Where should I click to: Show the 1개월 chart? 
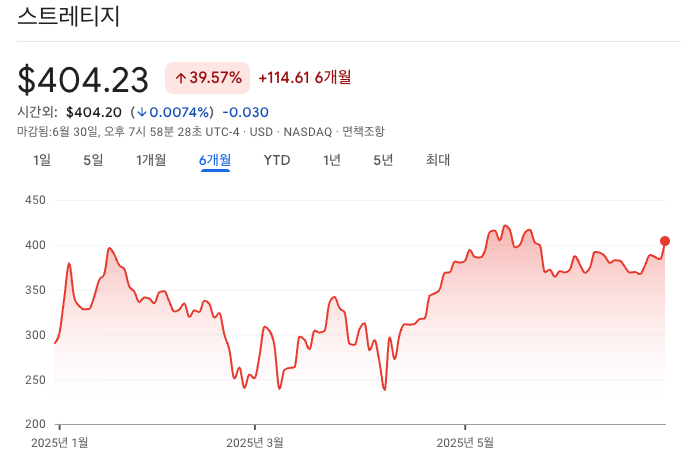(151, 160)
